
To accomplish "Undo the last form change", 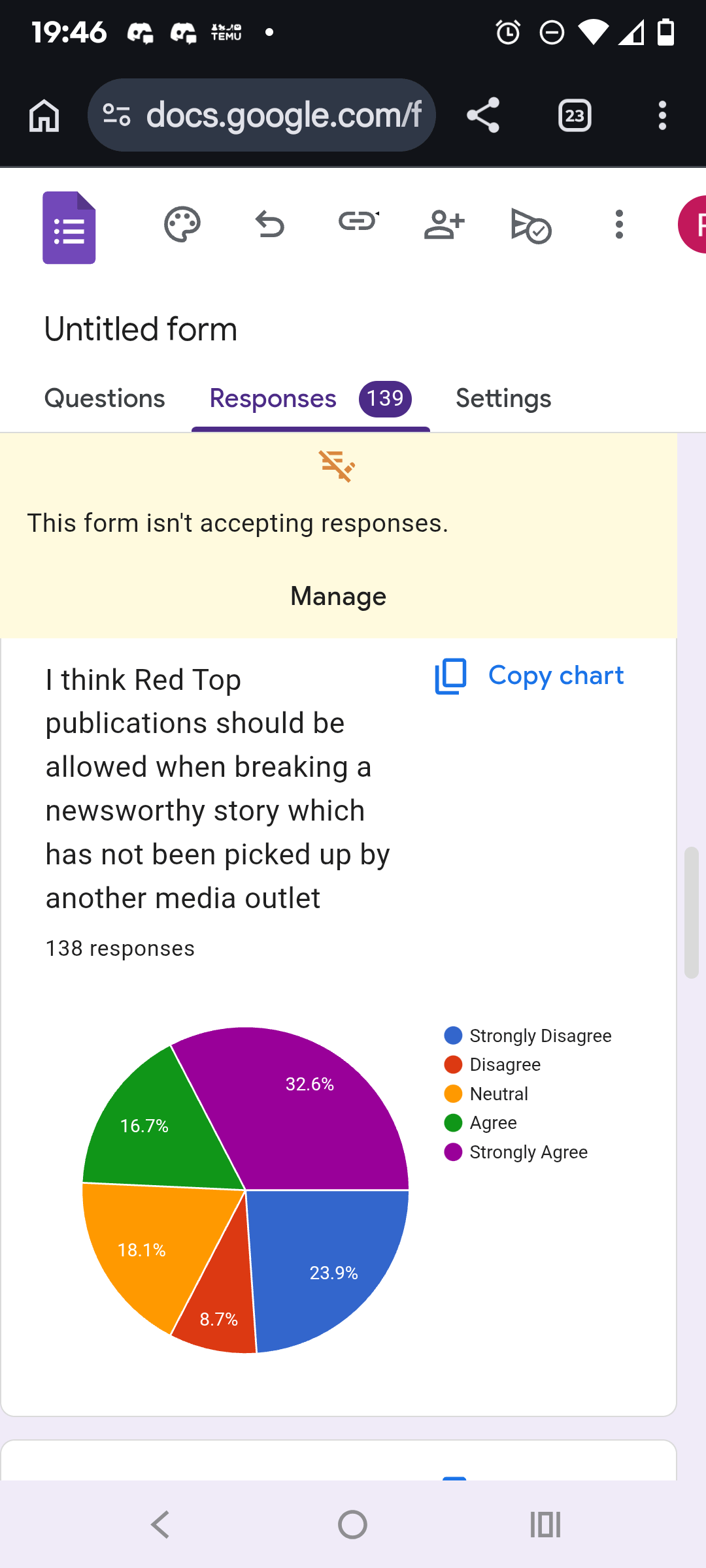I will [269, 225].
